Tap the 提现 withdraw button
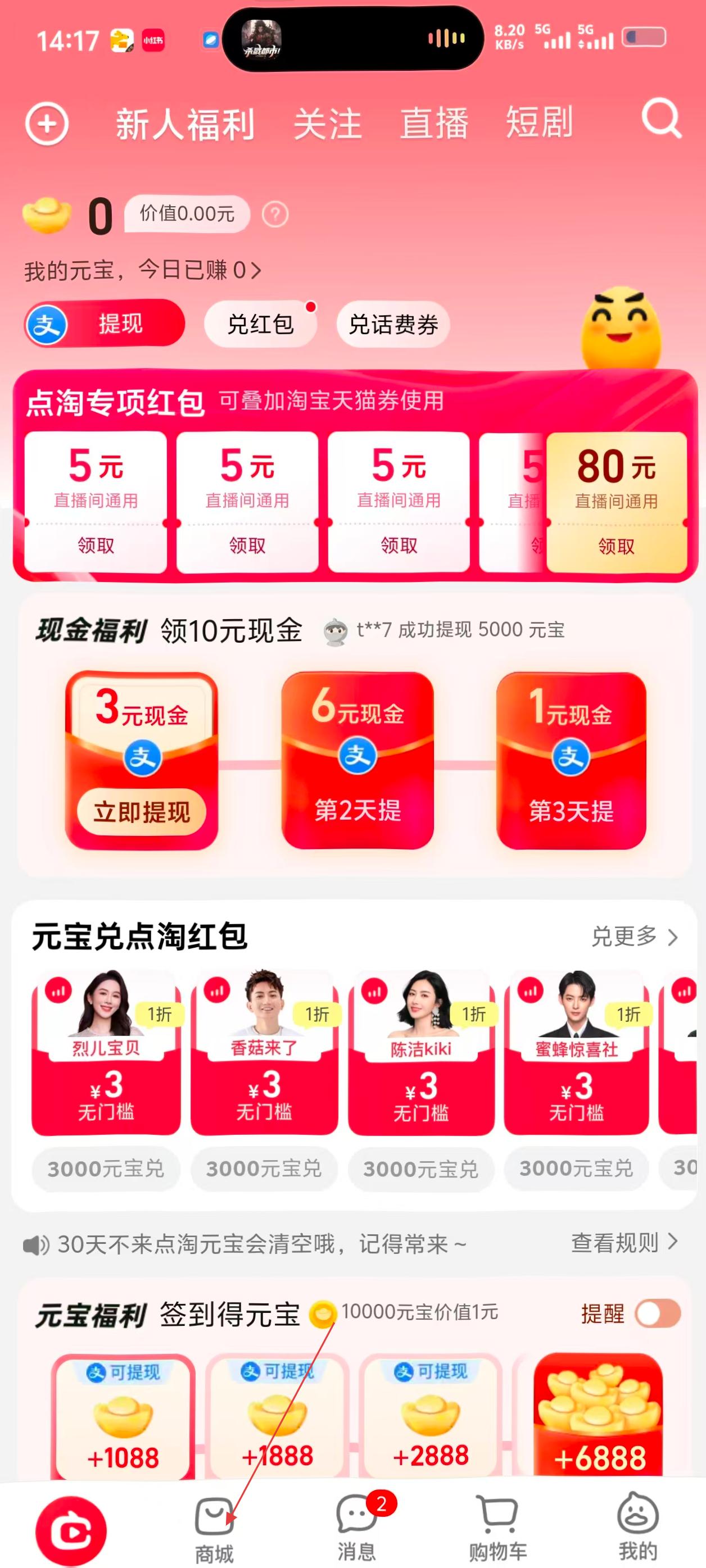The height and width of the screenshot is (1568, 706). pos(105,323)
